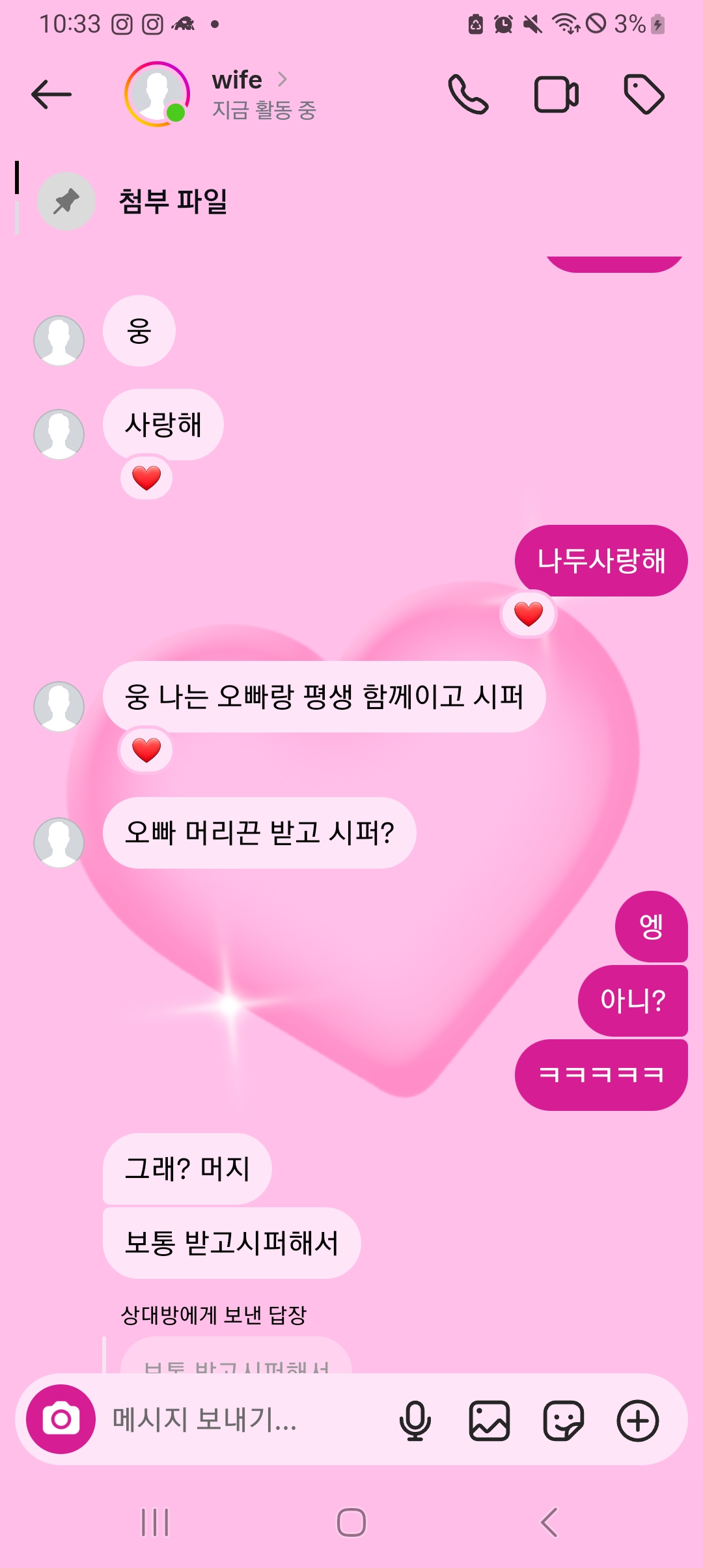
Task: Go back to the message list
Action: pyautogui.click(x=51, y=95)
